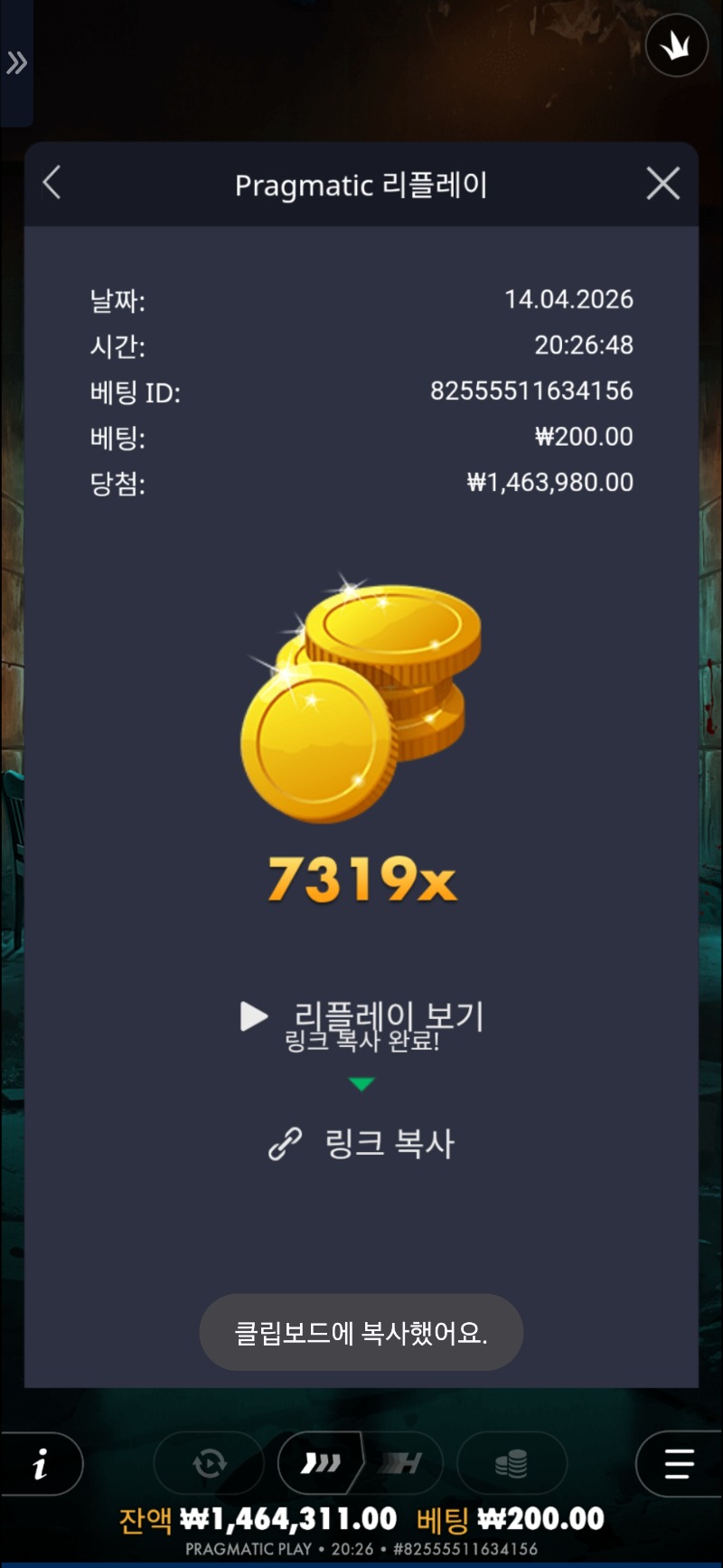Enable turbo spin mode
Image resolution: width=723 pixels, height=1568 pixels.
point(400,1463)
